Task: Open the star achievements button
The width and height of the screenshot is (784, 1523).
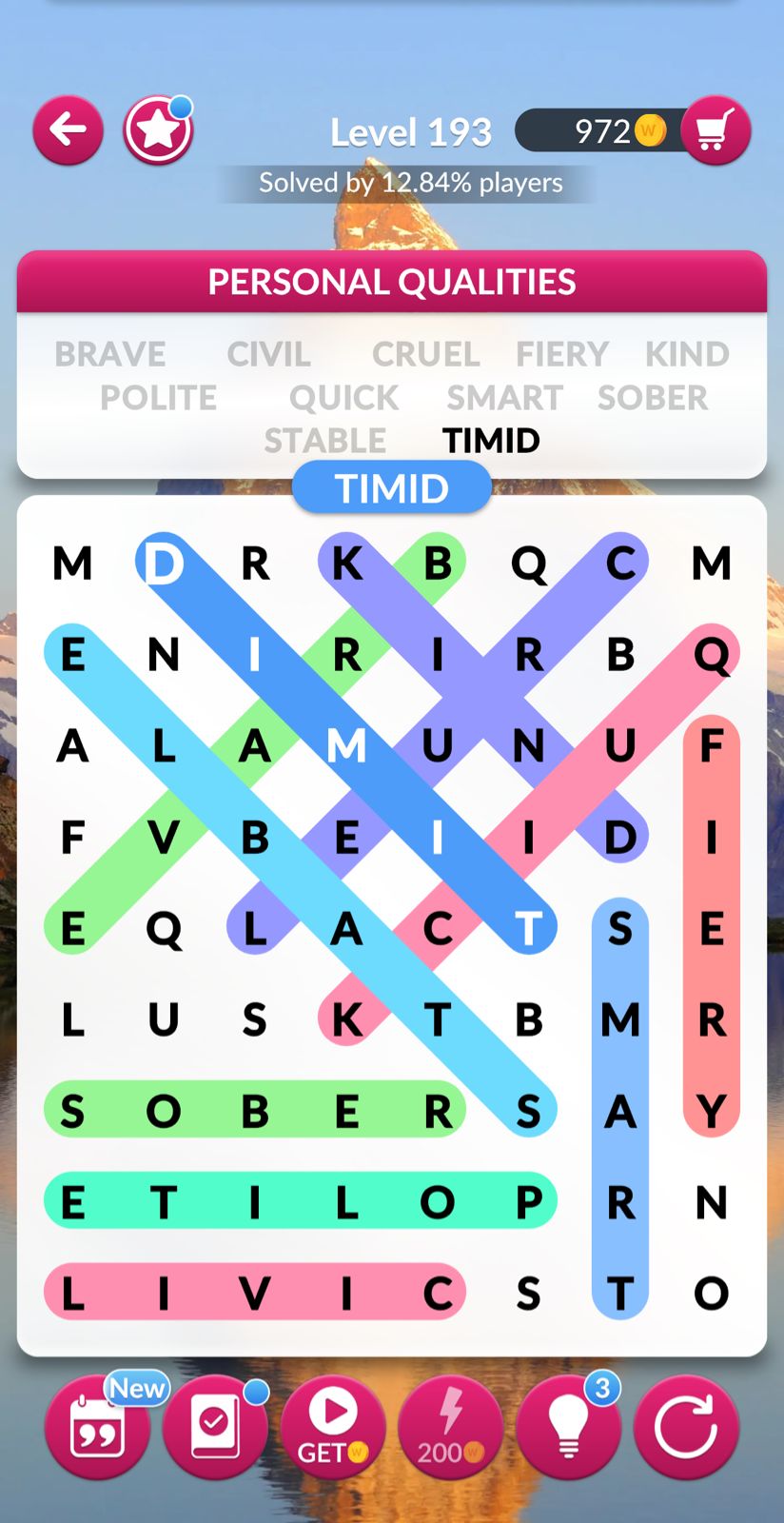Action: click(x=158, y=131)
